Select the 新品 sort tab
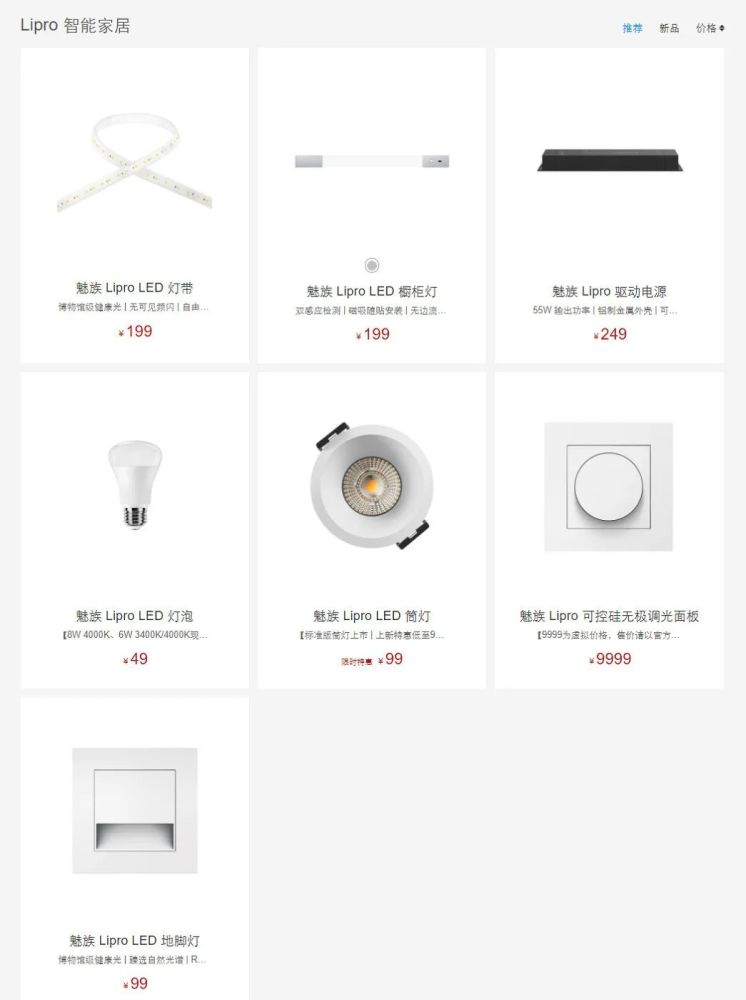Image resolution: width=746 pixels, height=1000 pixels. click(x=669, y=28)
